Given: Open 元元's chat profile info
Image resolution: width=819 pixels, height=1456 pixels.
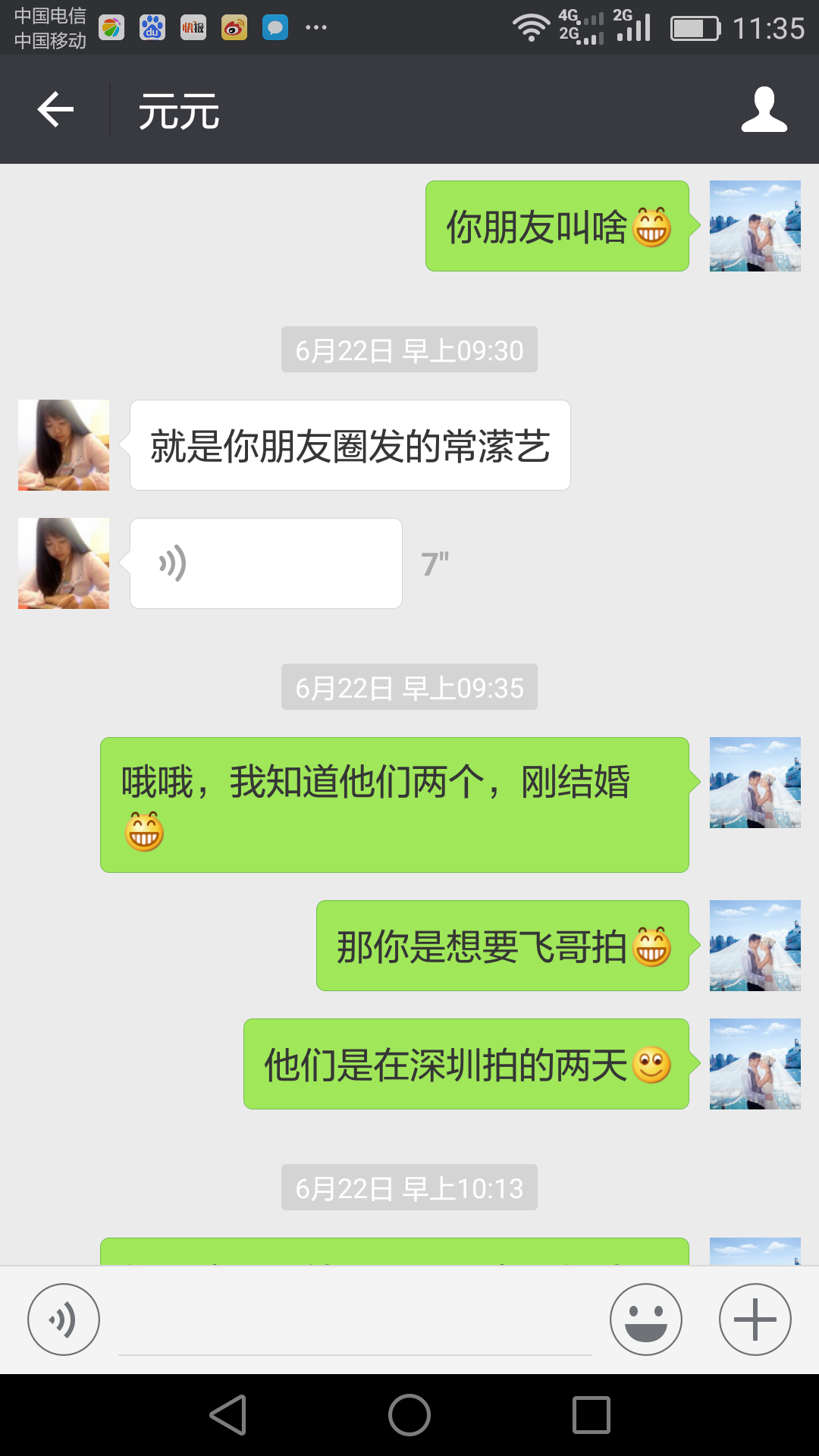Looking at the screenshot, I should point(764,110).
